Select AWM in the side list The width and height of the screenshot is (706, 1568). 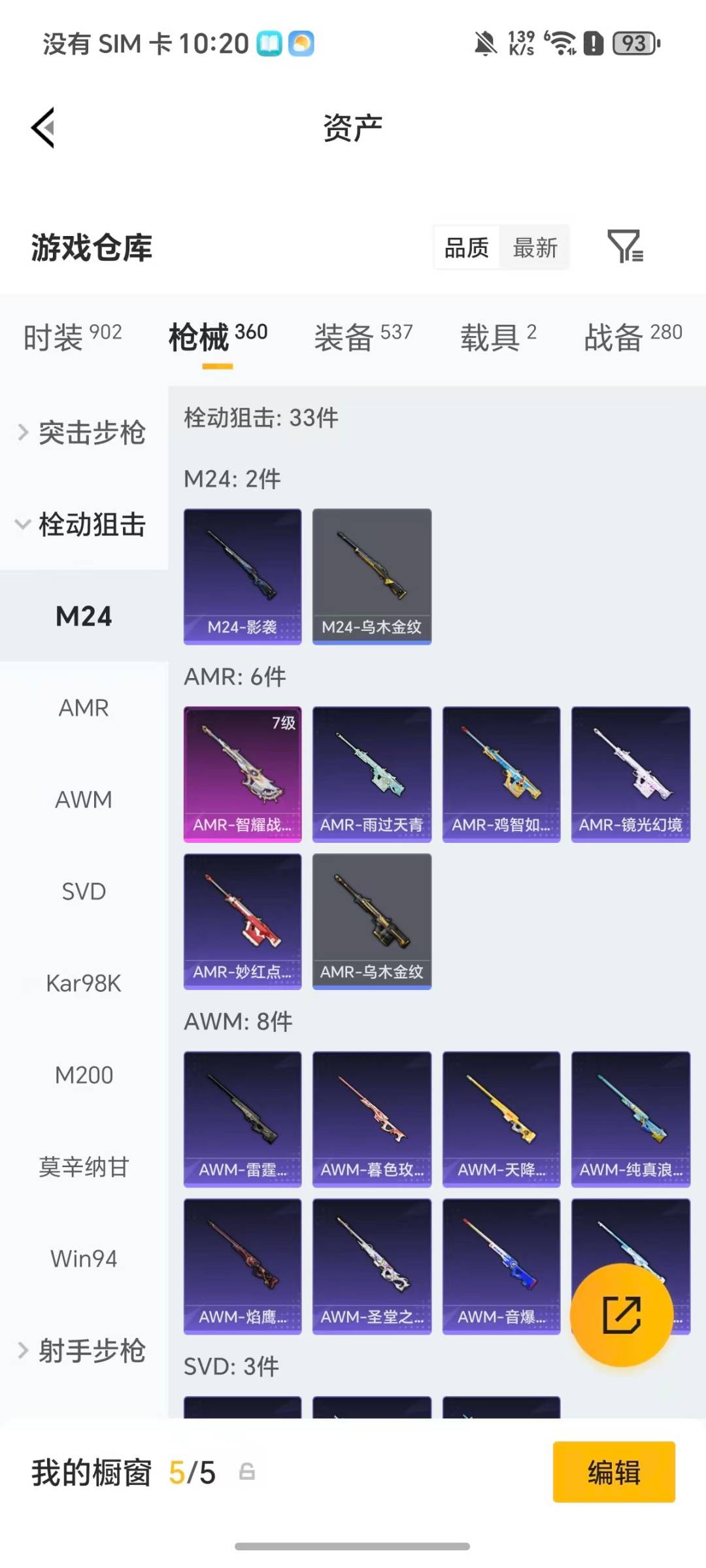(x=84, y=800)
